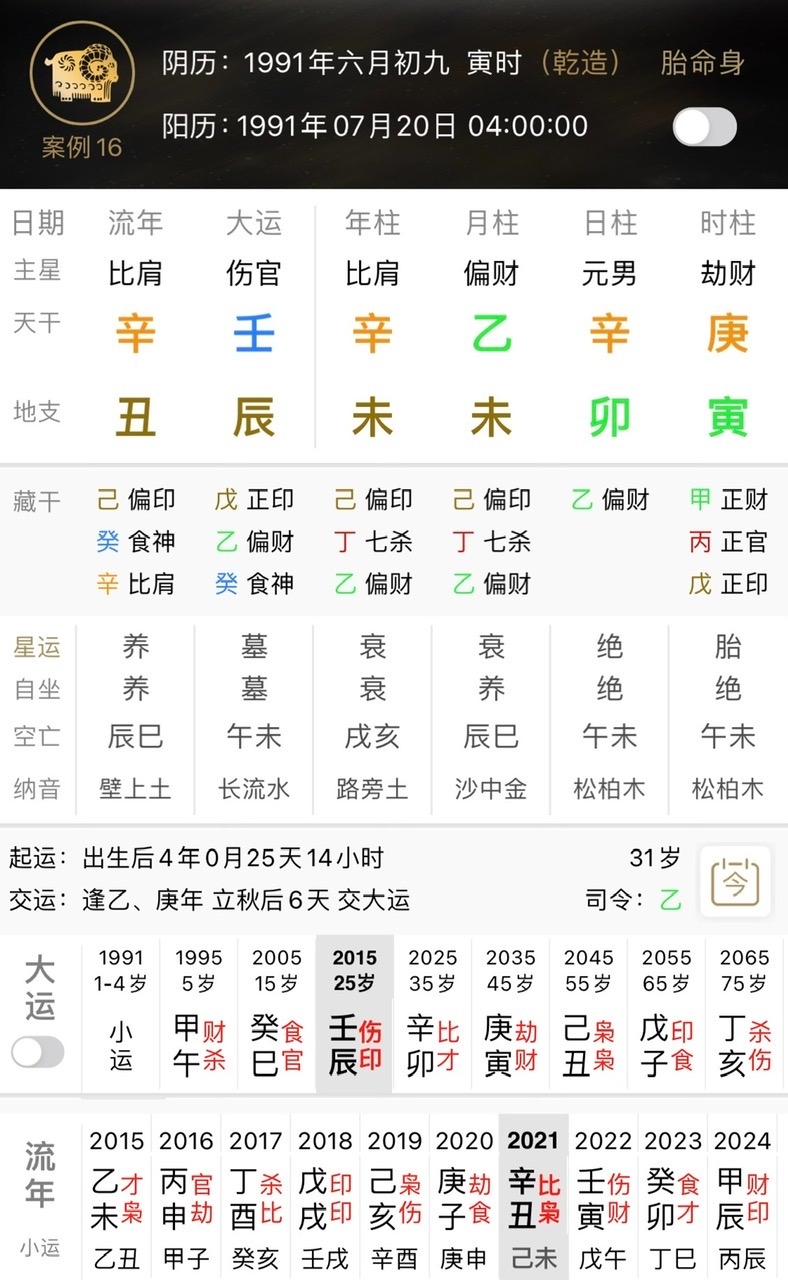Select 流年 2024 甲辰
The image size is (788, 1280).
tap(742, 1195)
